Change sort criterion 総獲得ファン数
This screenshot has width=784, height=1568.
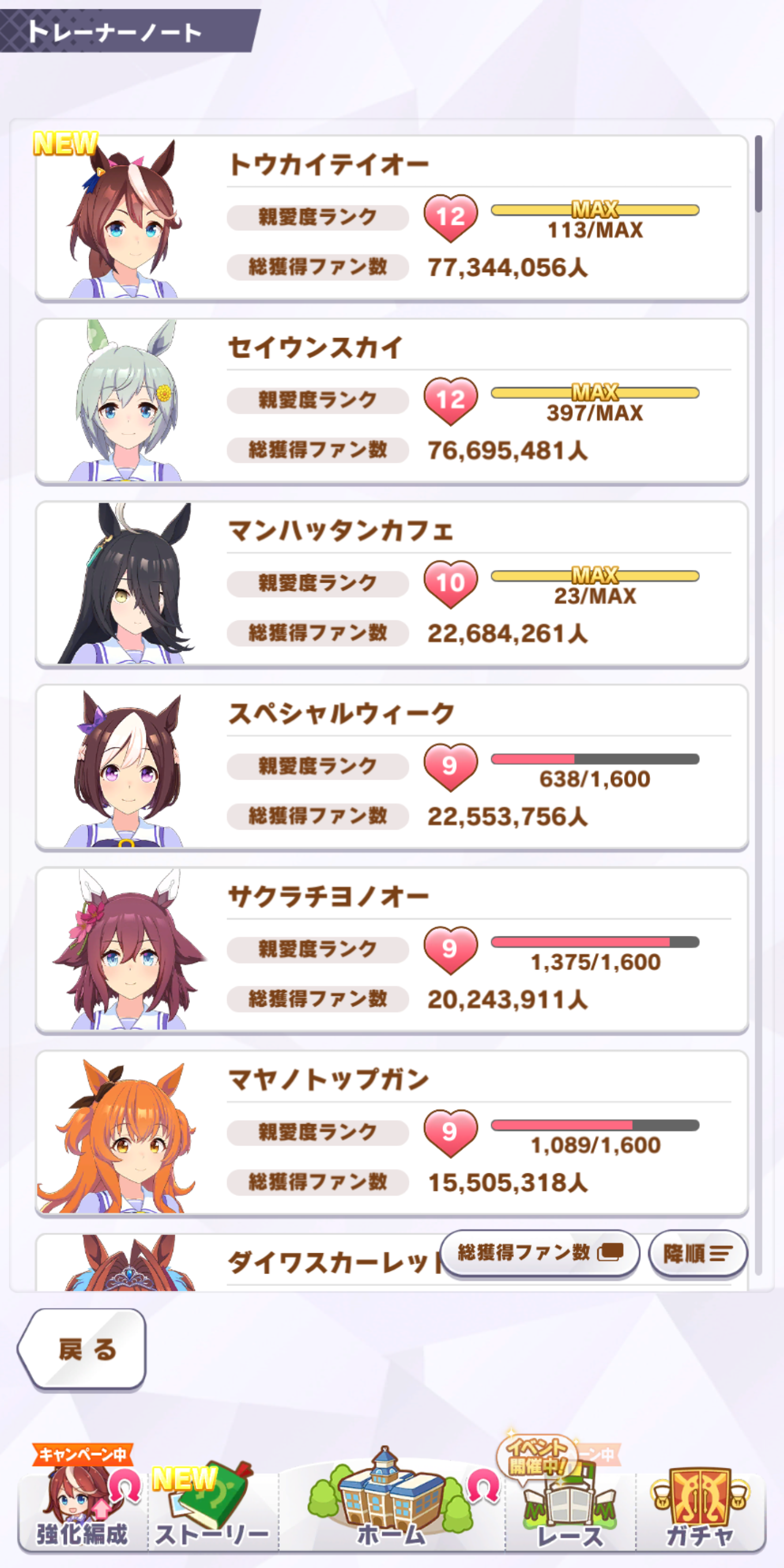pos(540,1253)
